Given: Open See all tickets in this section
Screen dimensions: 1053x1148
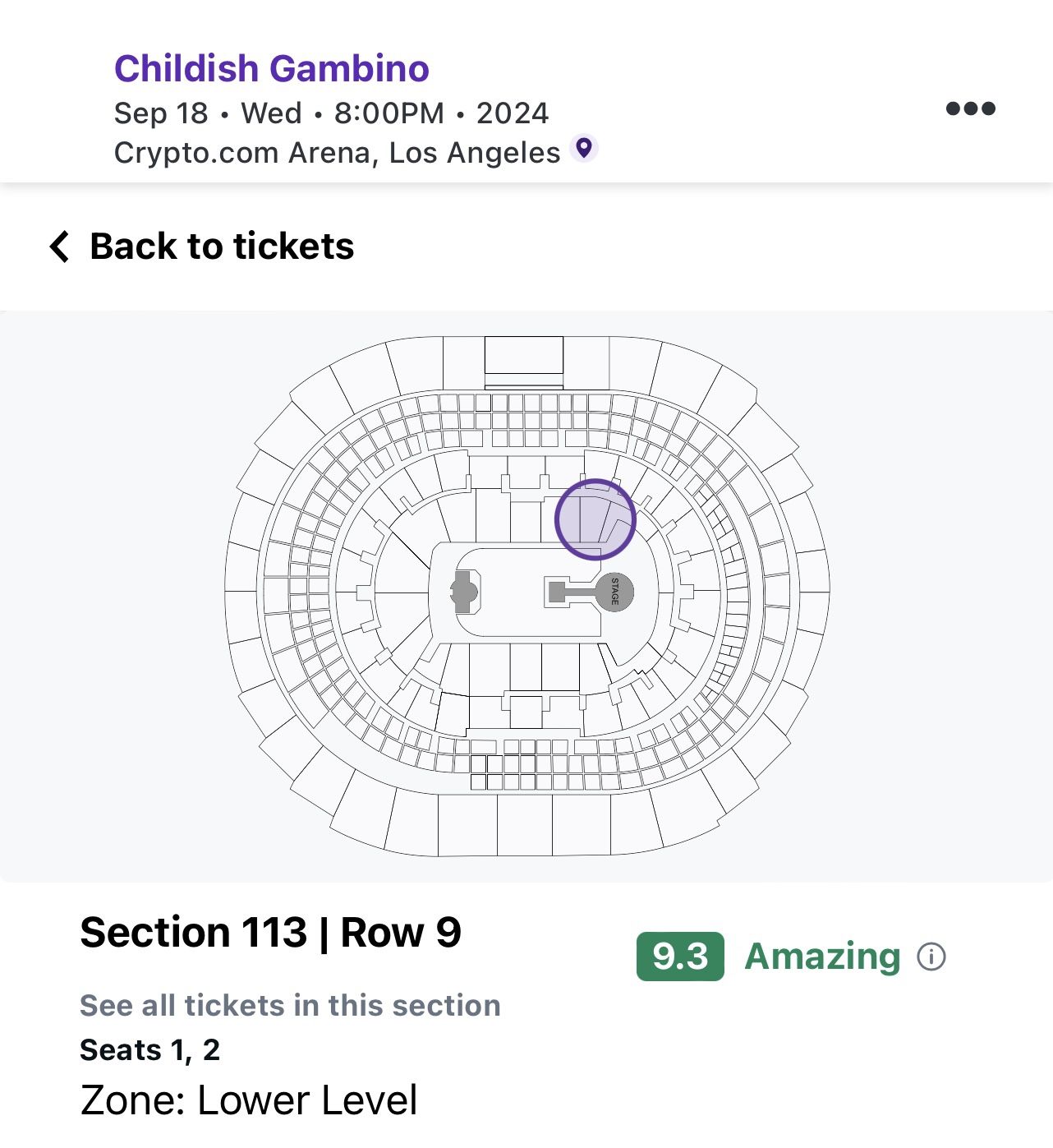Looking at the screenshot, I should tap(289, 1004).
